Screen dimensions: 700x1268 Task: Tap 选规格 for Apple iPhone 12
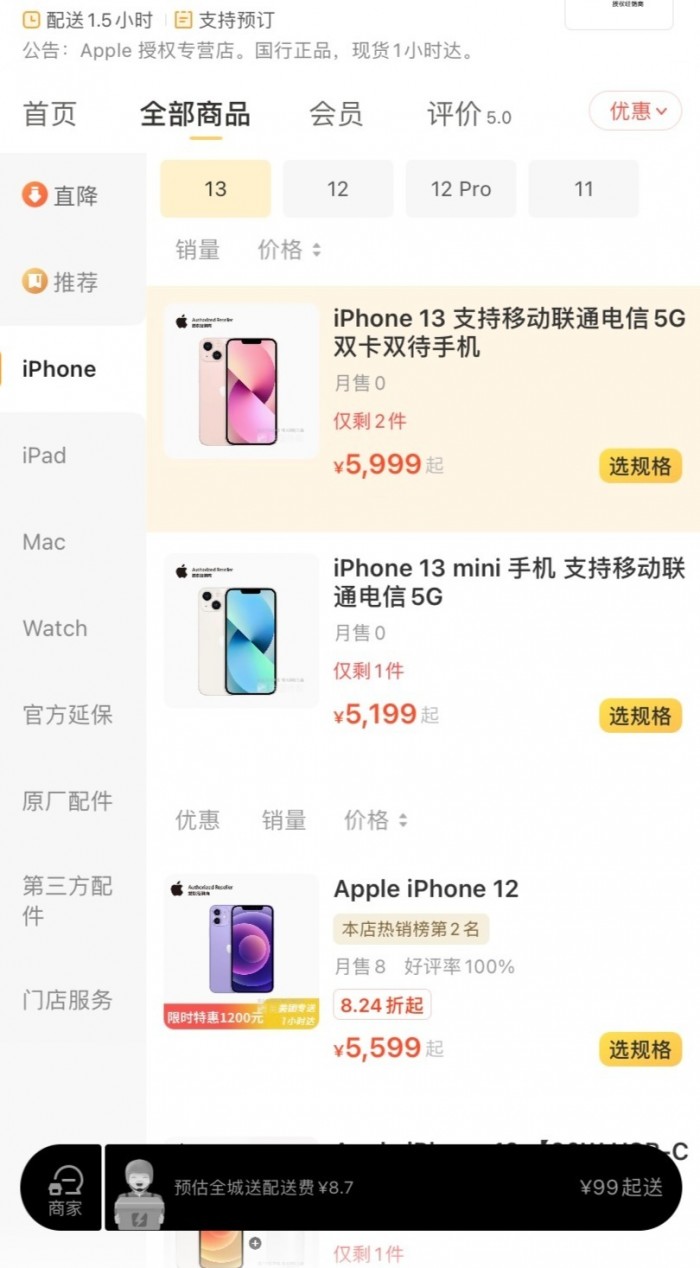point(641,1049)
